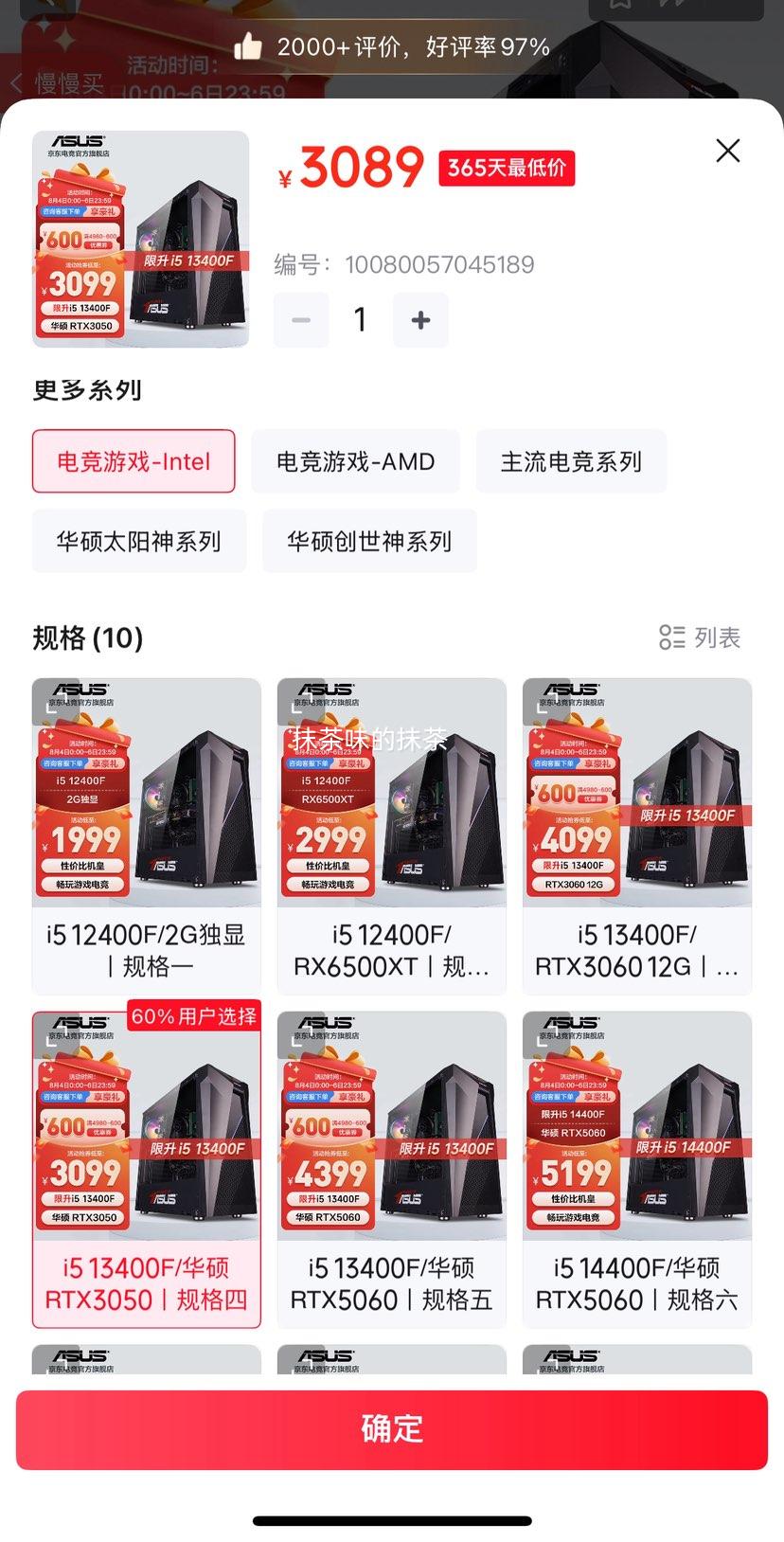Increase quantity with the plus stepper
The width and height of the screenshot is (784, 1542).
coord(420,320)
